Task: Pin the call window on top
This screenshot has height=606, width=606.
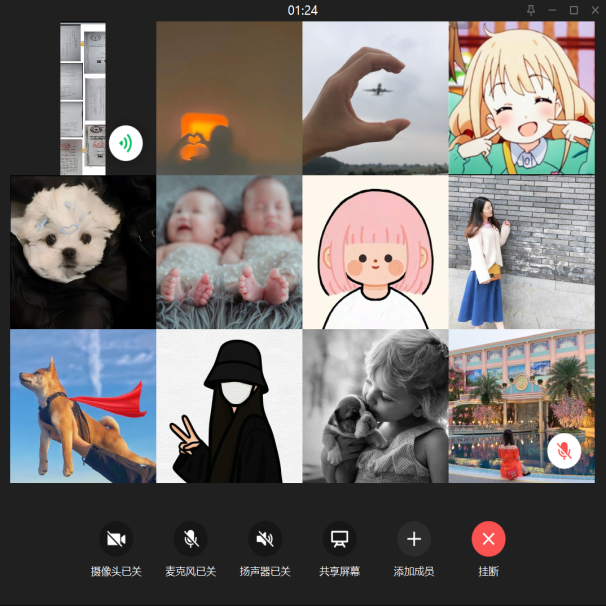Action: 531,9
